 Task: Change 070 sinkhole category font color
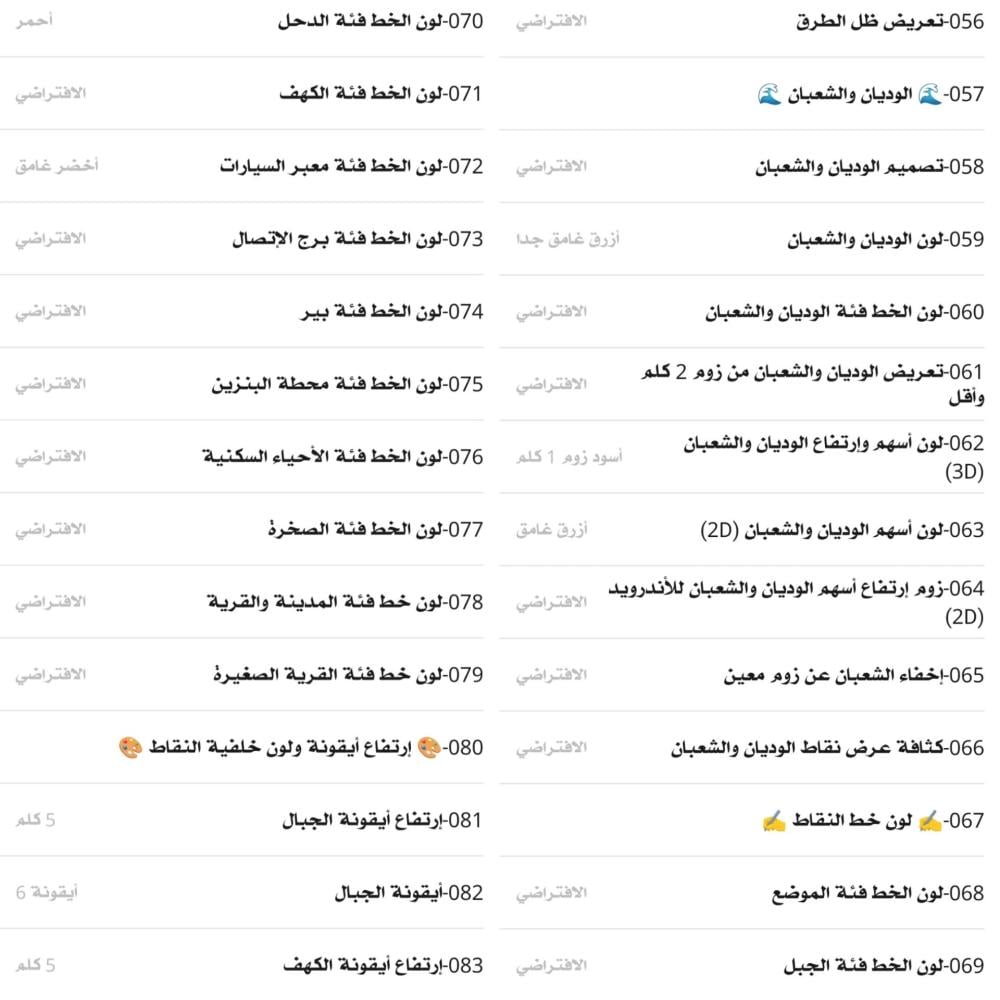250,21
